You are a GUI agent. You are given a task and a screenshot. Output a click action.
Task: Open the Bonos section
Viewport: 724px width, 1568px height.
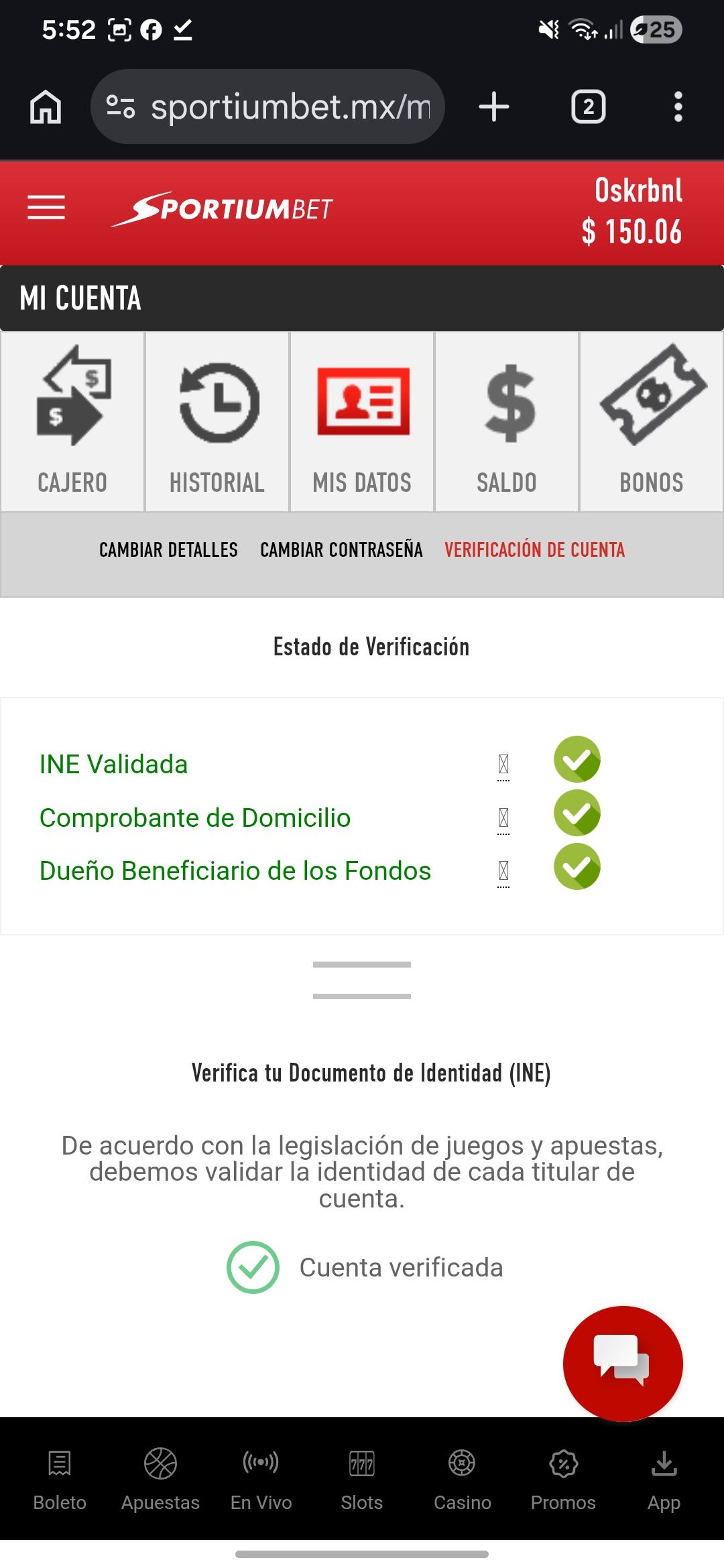click(652, 422)
